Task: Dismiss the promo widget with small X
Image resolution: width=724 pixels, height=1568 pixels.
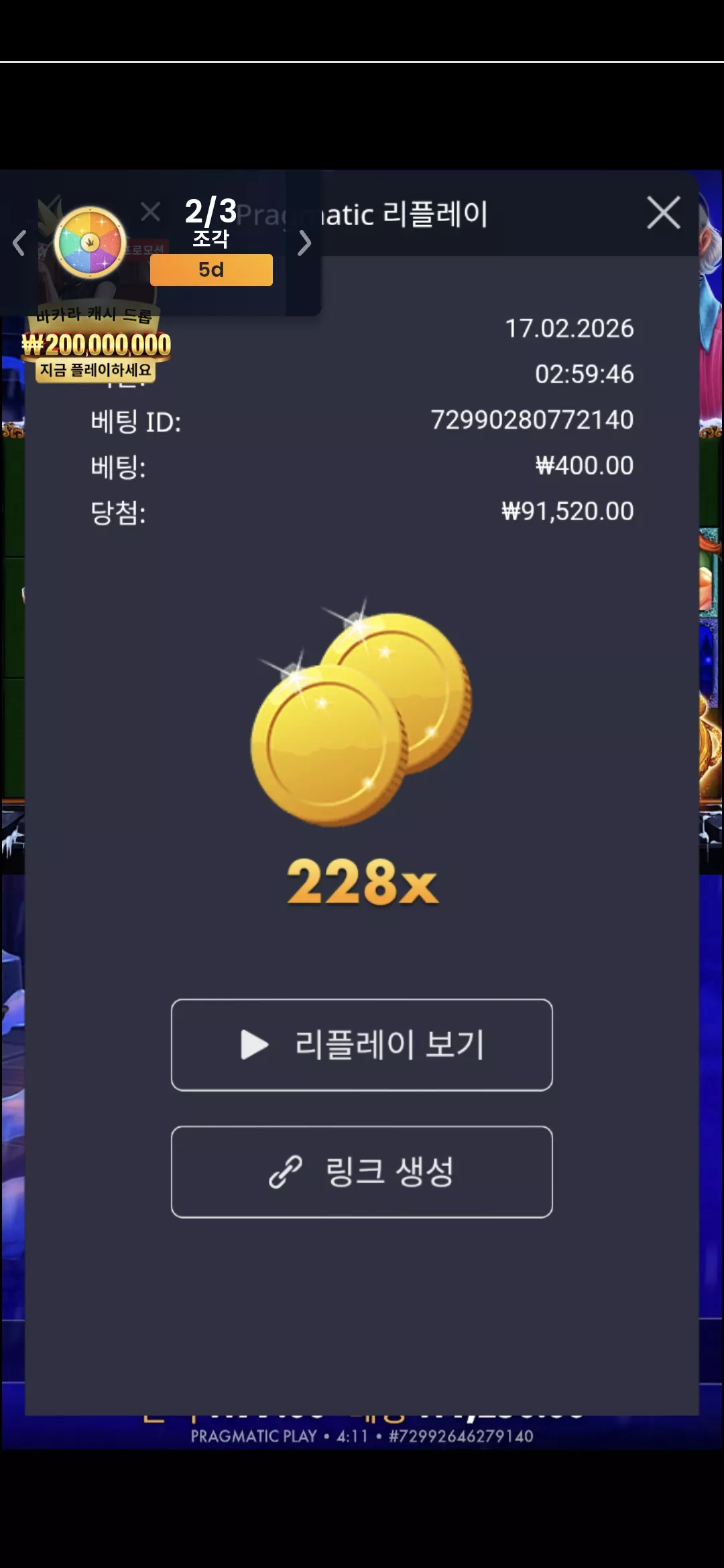Action: point(151,212)
